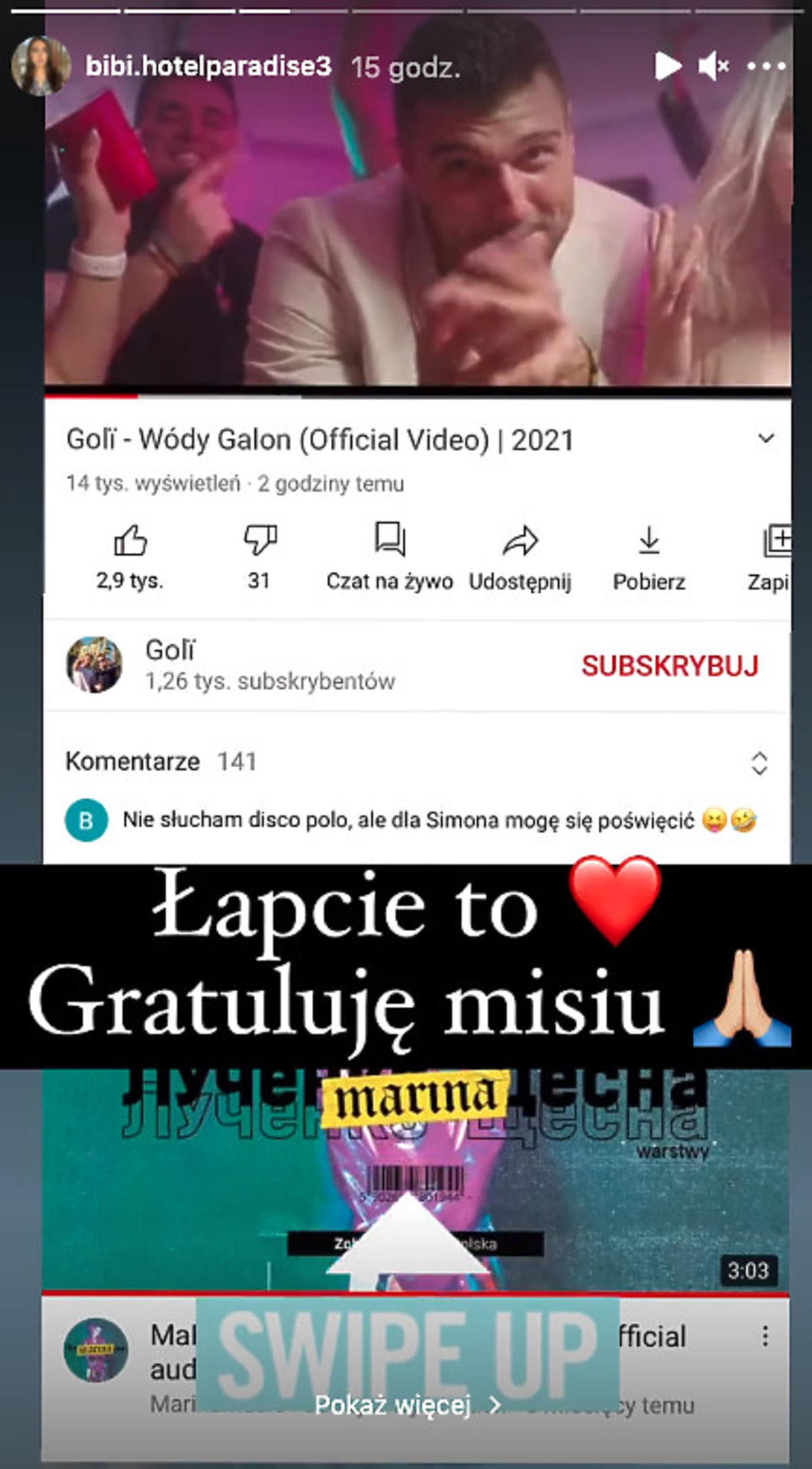
Task: Resume story playback with the play icon
Action: pyautogui.click(x=667, y=66)
